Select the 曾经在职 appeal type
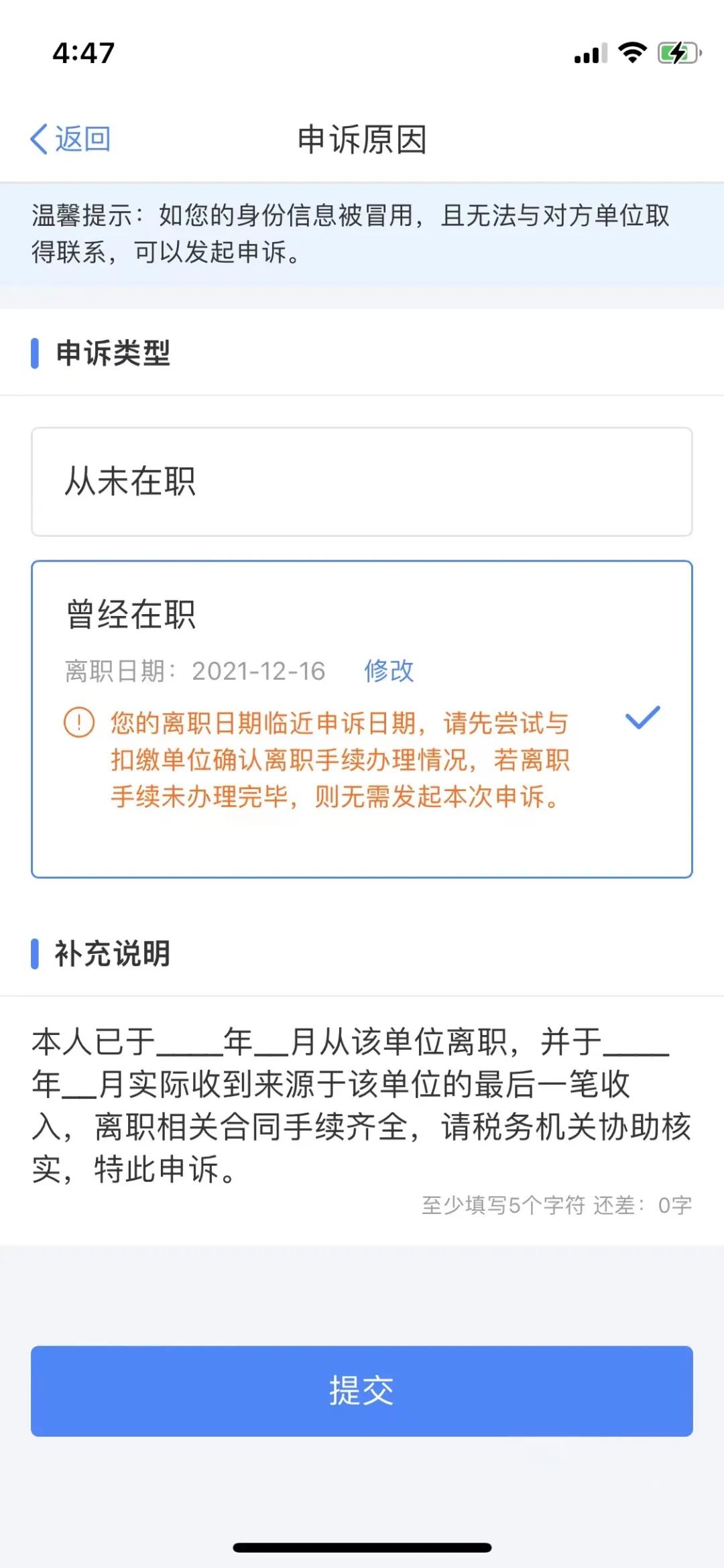Image resolution: width=724 pixels, height=1568 pixels. coord(362,719)
